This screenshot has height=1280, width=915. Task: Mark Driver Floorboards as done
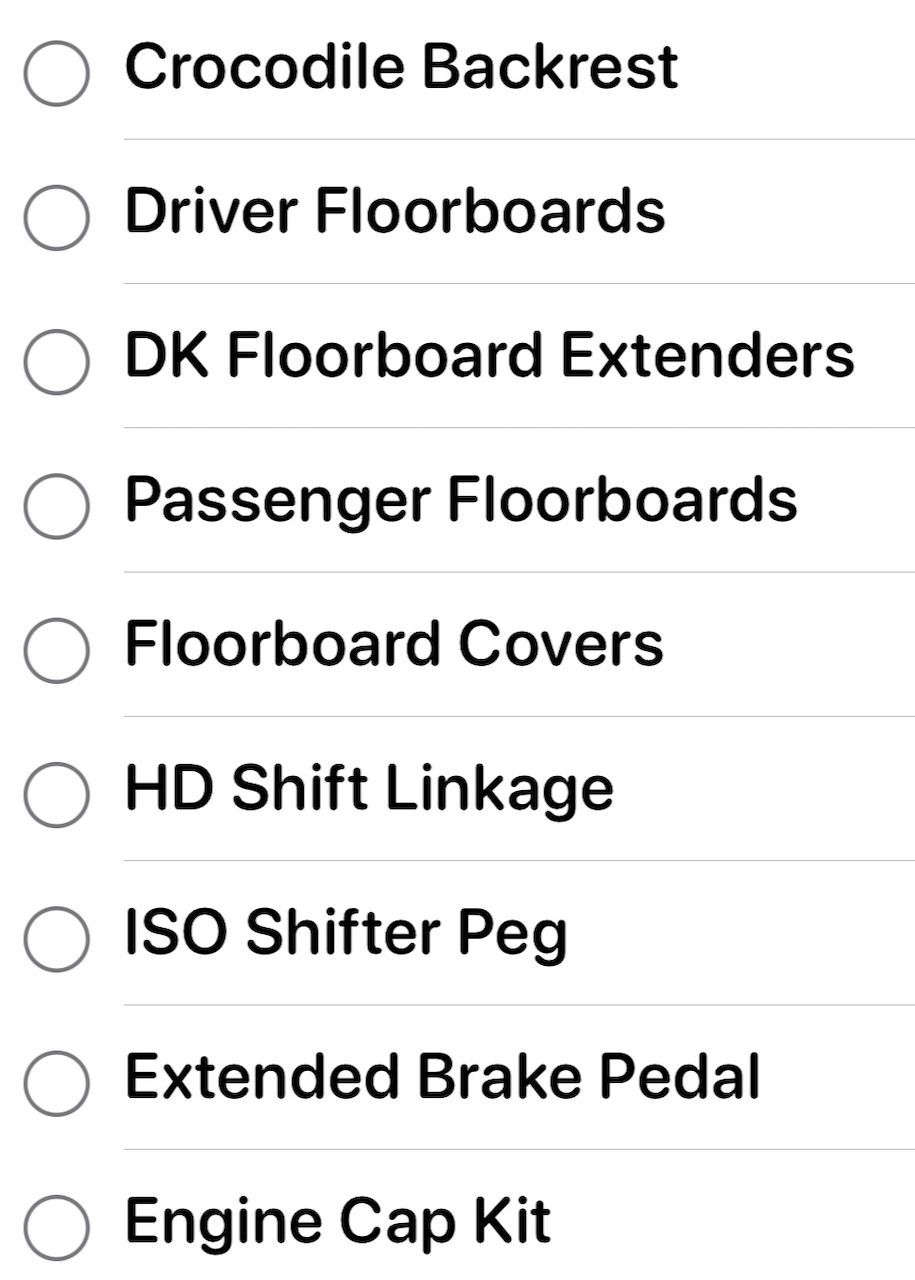pos(56,217)
